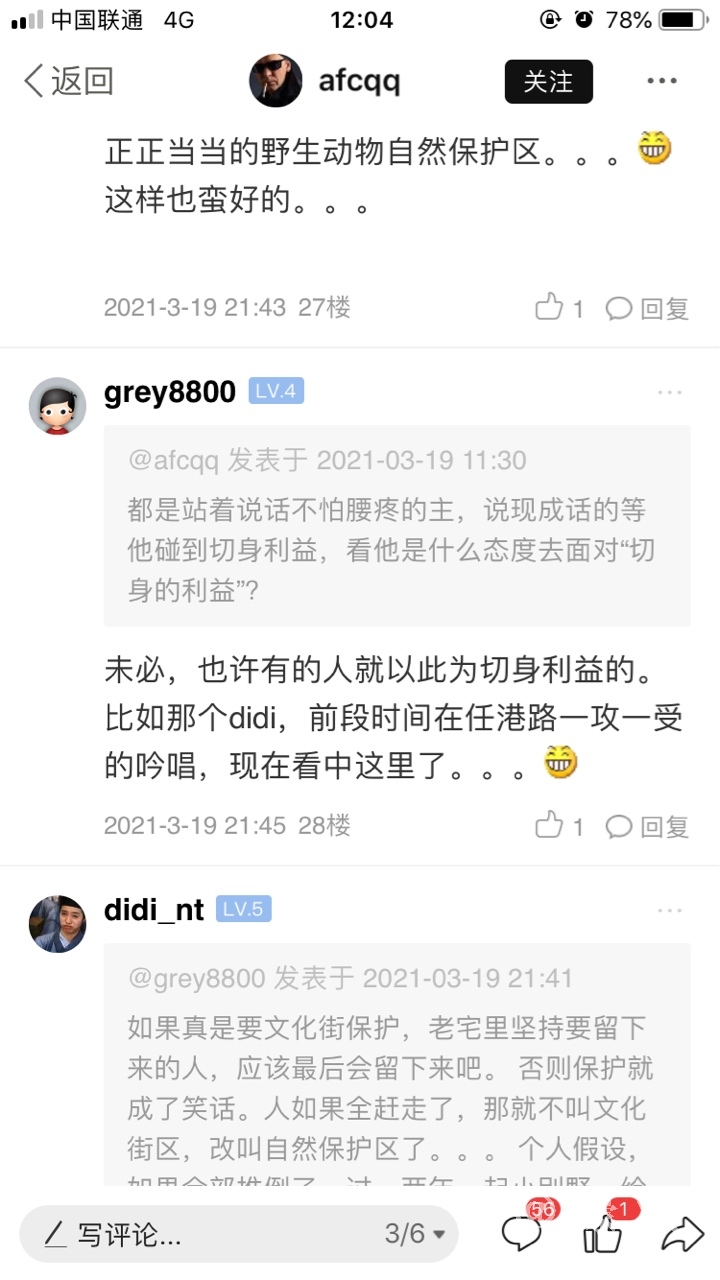Follow afcqq with the 关注 button
720x1280 pixels.
[548, 82]
